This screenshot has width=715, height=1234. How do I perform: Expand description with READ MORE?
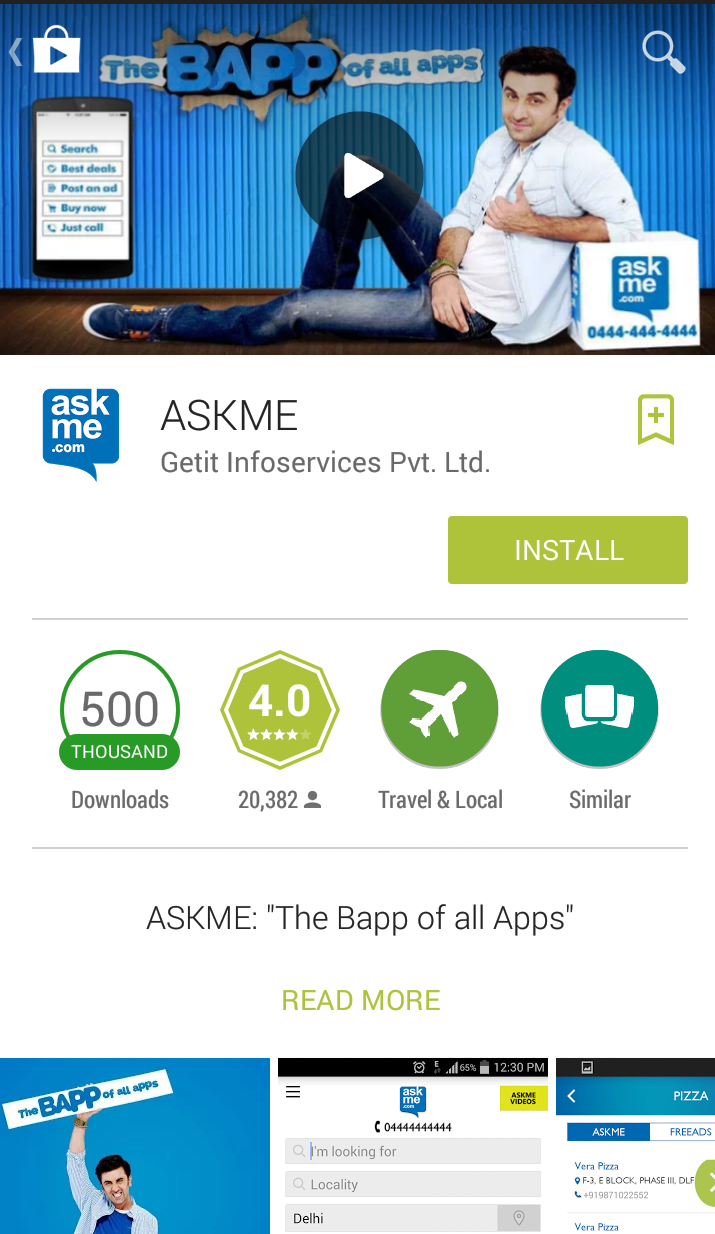361,1000
